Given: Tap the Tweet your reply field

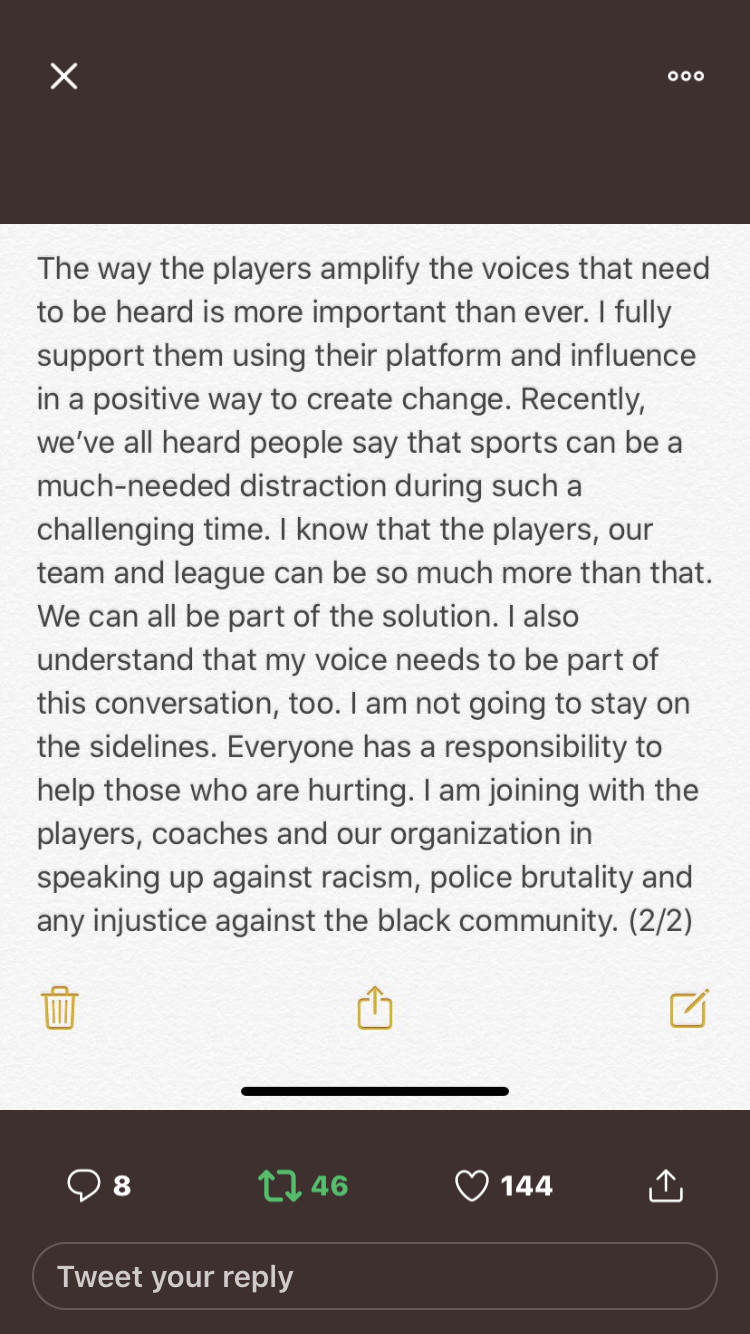Looking at the screenshot, I should point(375,1276).
